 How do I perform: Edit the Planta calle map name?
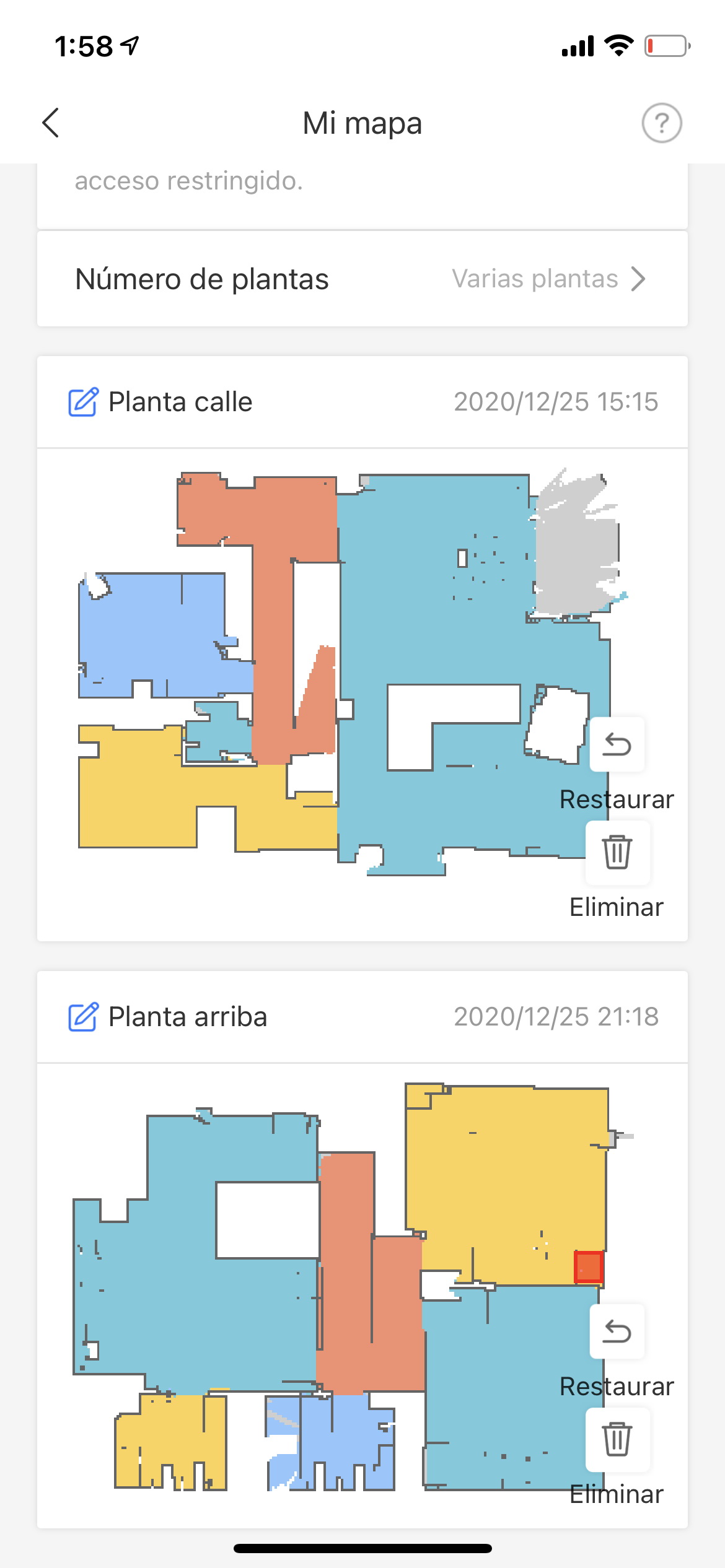[82, 402]
